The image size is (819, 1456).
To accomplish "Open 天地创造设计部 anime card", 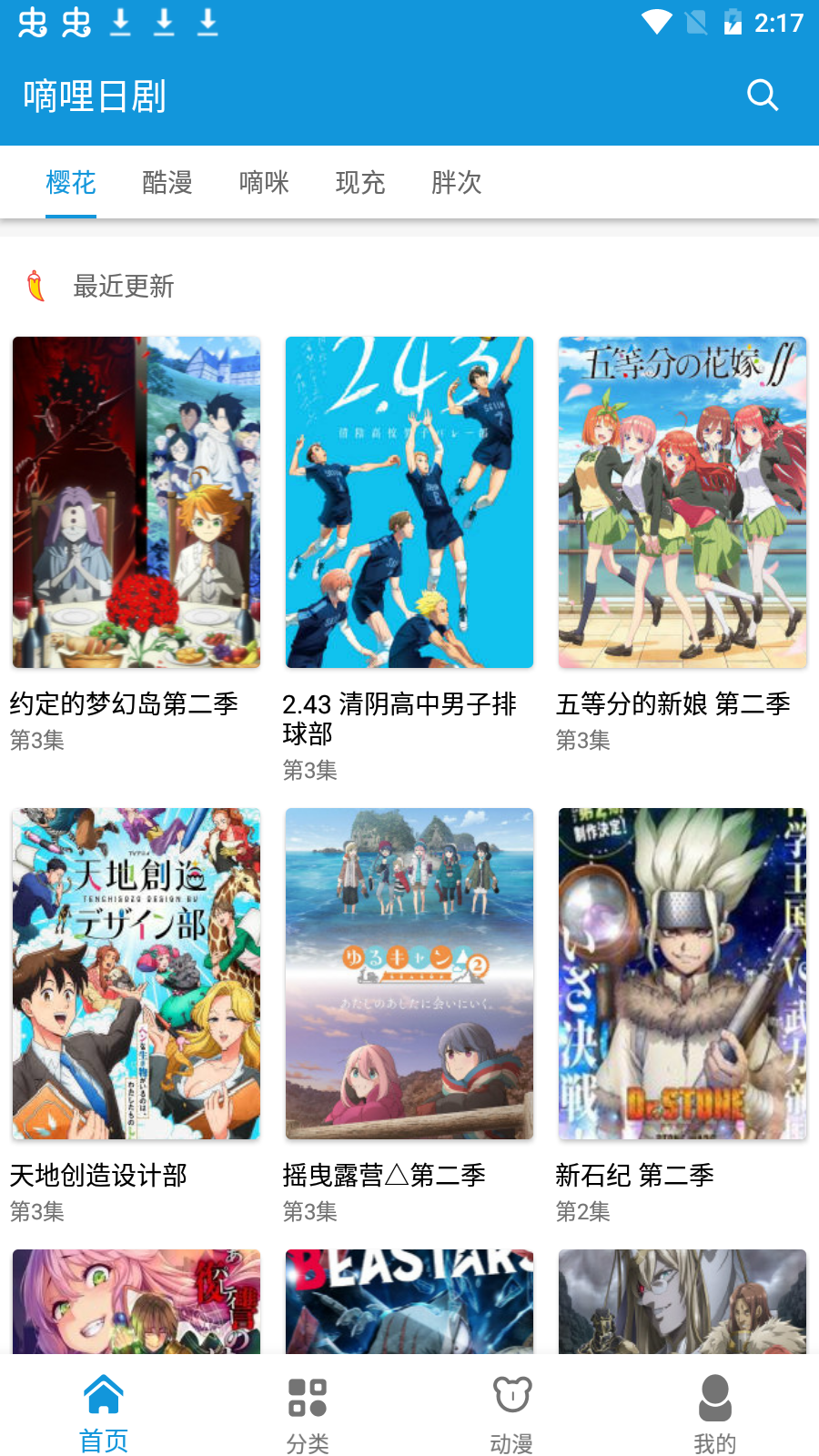I will tap(136, 974).
